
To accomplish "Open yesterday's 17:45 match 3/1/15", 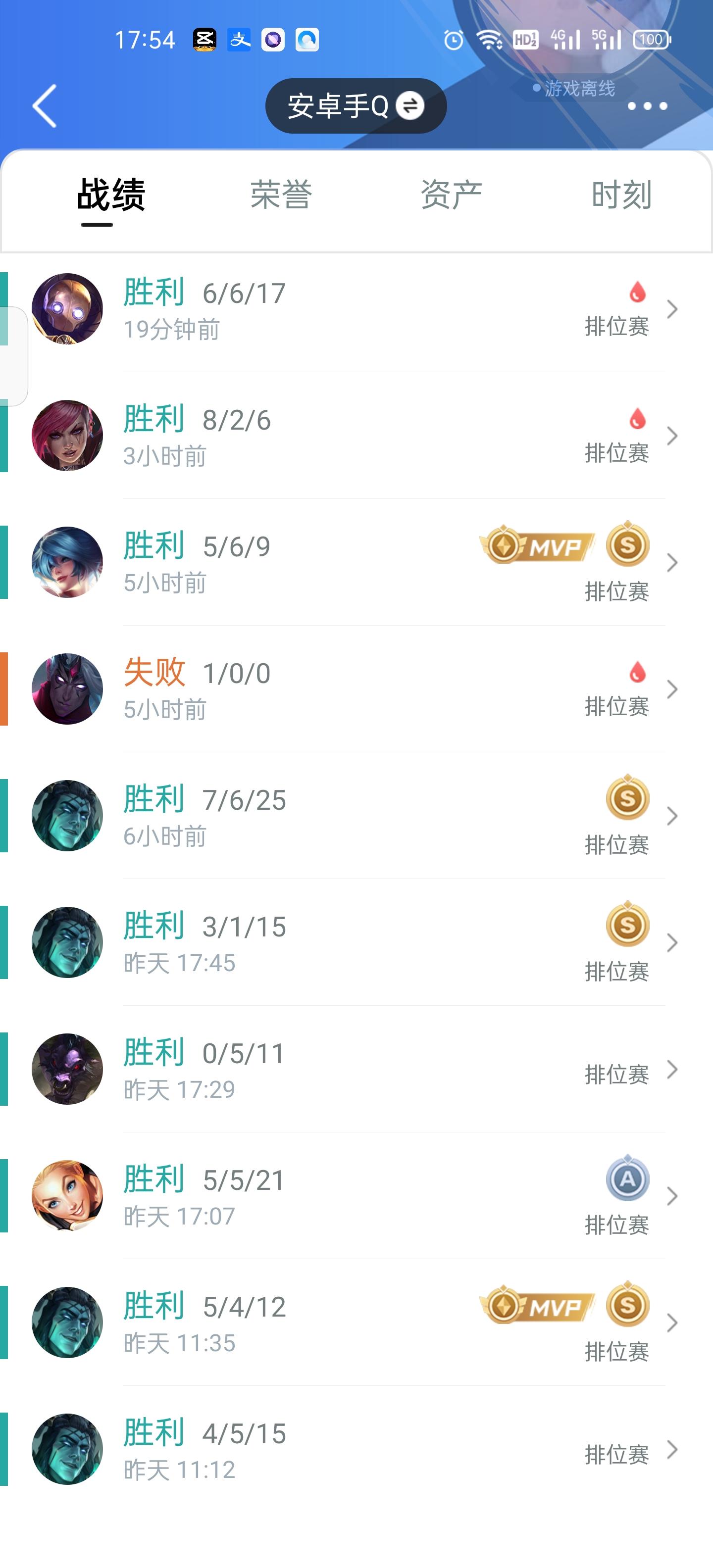I will point(365,942).
